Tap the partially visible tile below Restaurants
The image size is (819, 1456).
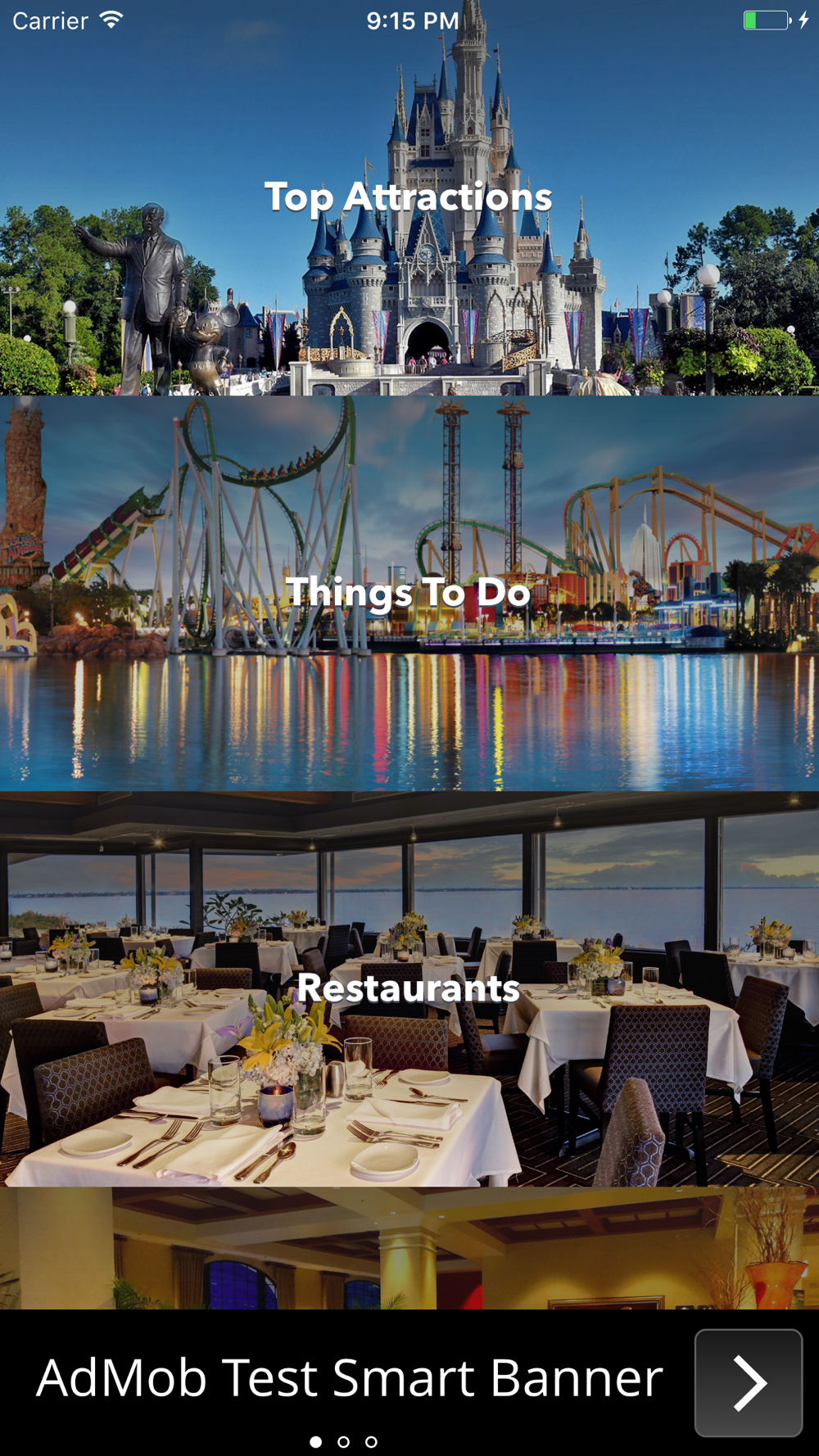409,1248
